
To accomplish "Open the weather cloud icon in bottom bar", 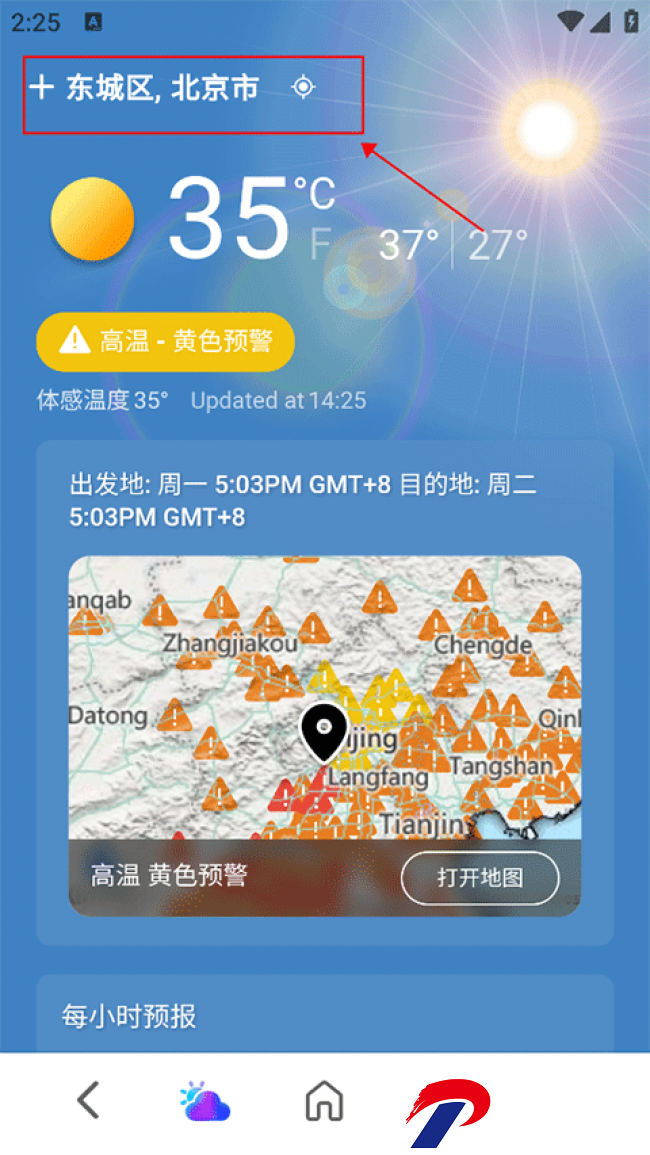I will tap(206, 1101).
